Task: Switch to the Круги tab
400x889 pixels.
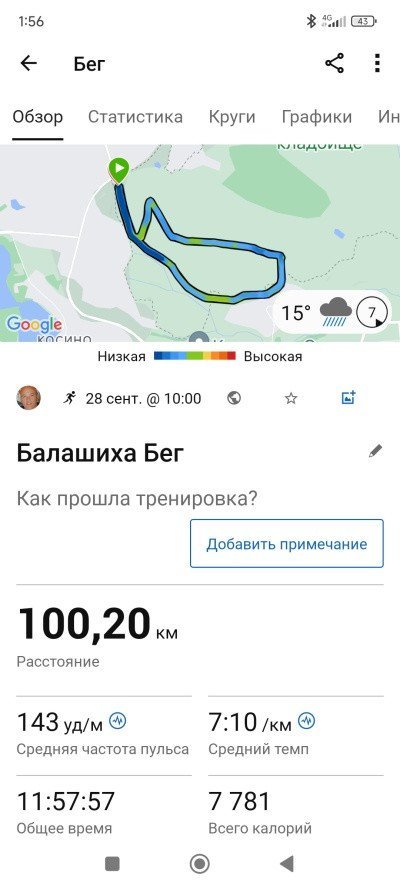Action: pyautogui.click(x=232, y=117)
